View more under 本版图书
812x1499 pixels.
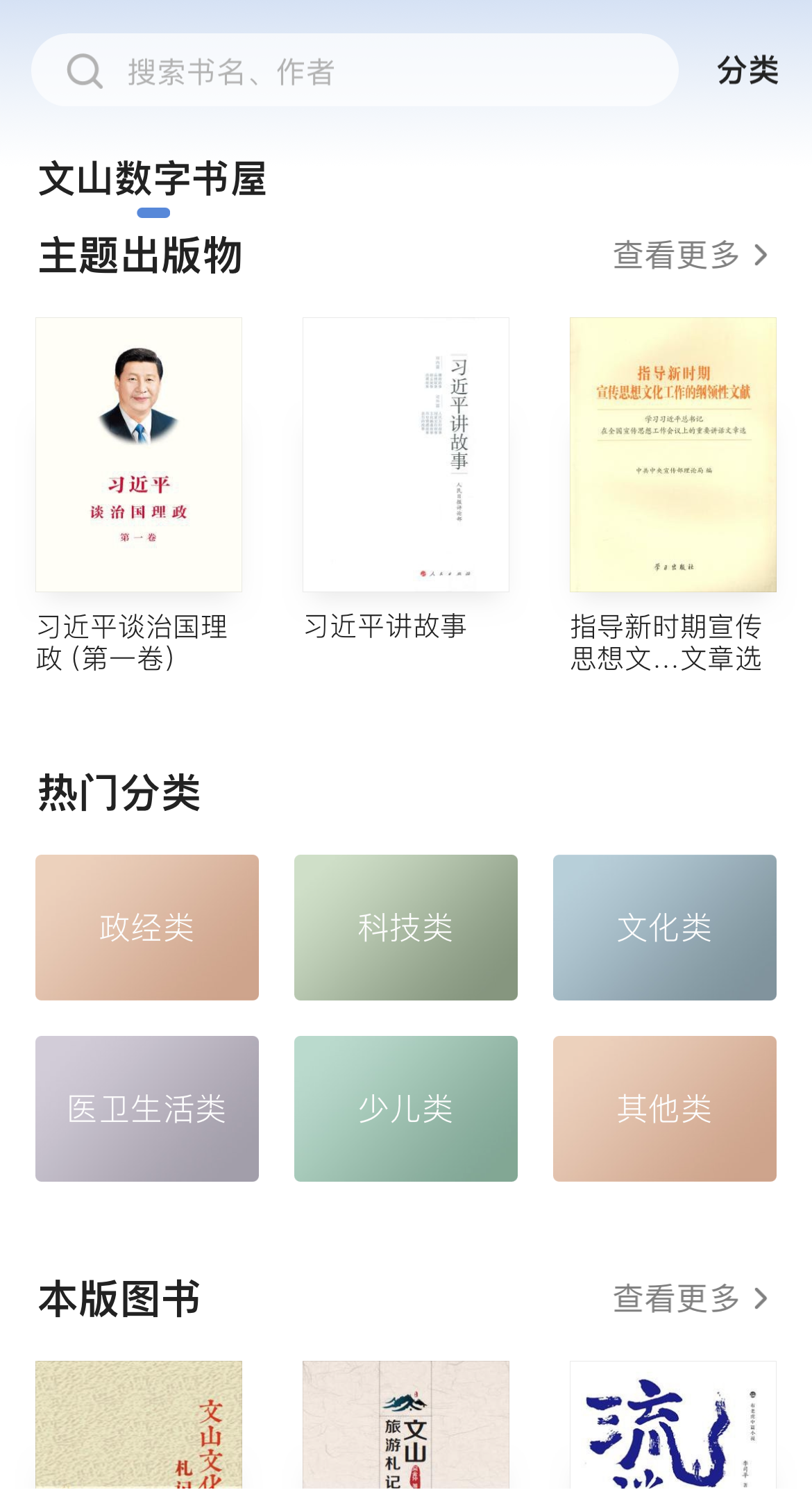click(691, 1298)
